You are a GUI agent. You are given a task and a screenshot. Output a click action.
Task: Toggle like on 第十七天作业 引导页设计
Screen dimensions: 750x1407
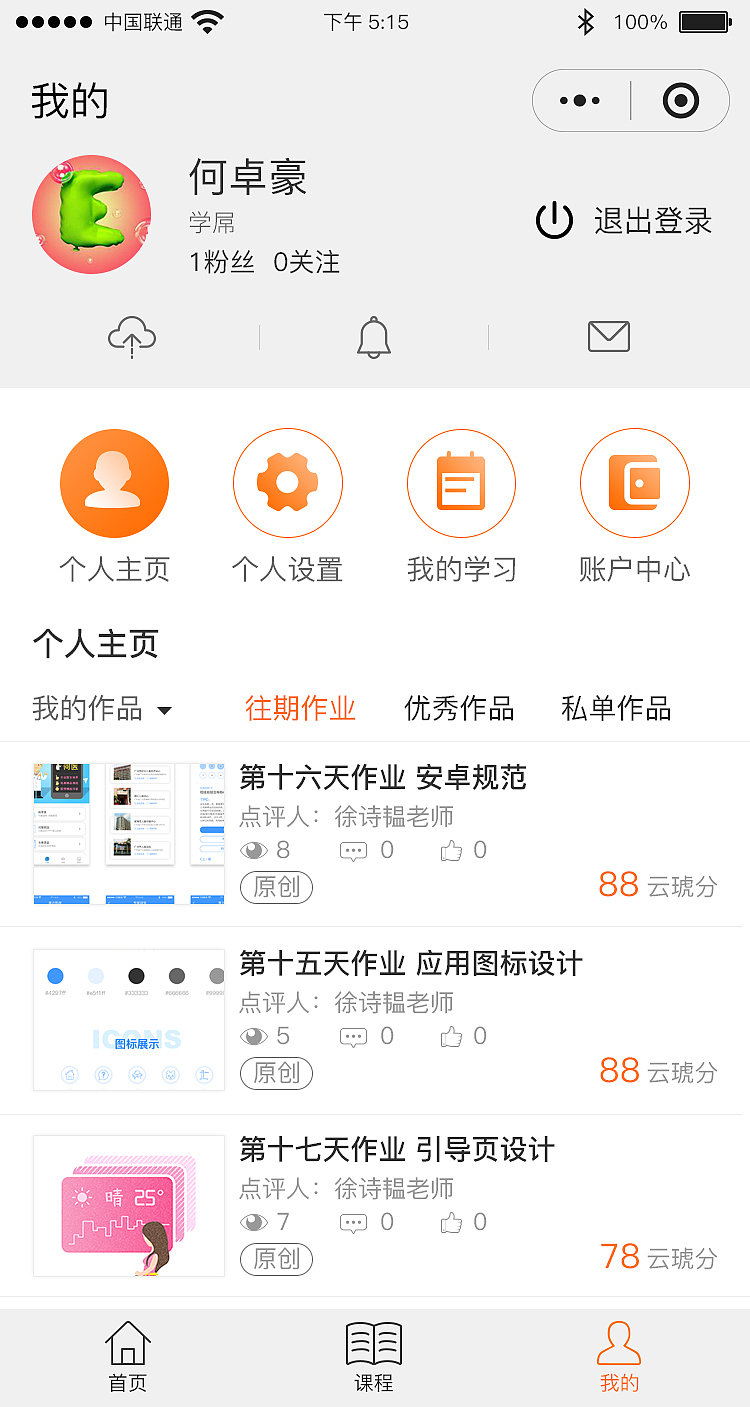click(x=452, y=1222)
